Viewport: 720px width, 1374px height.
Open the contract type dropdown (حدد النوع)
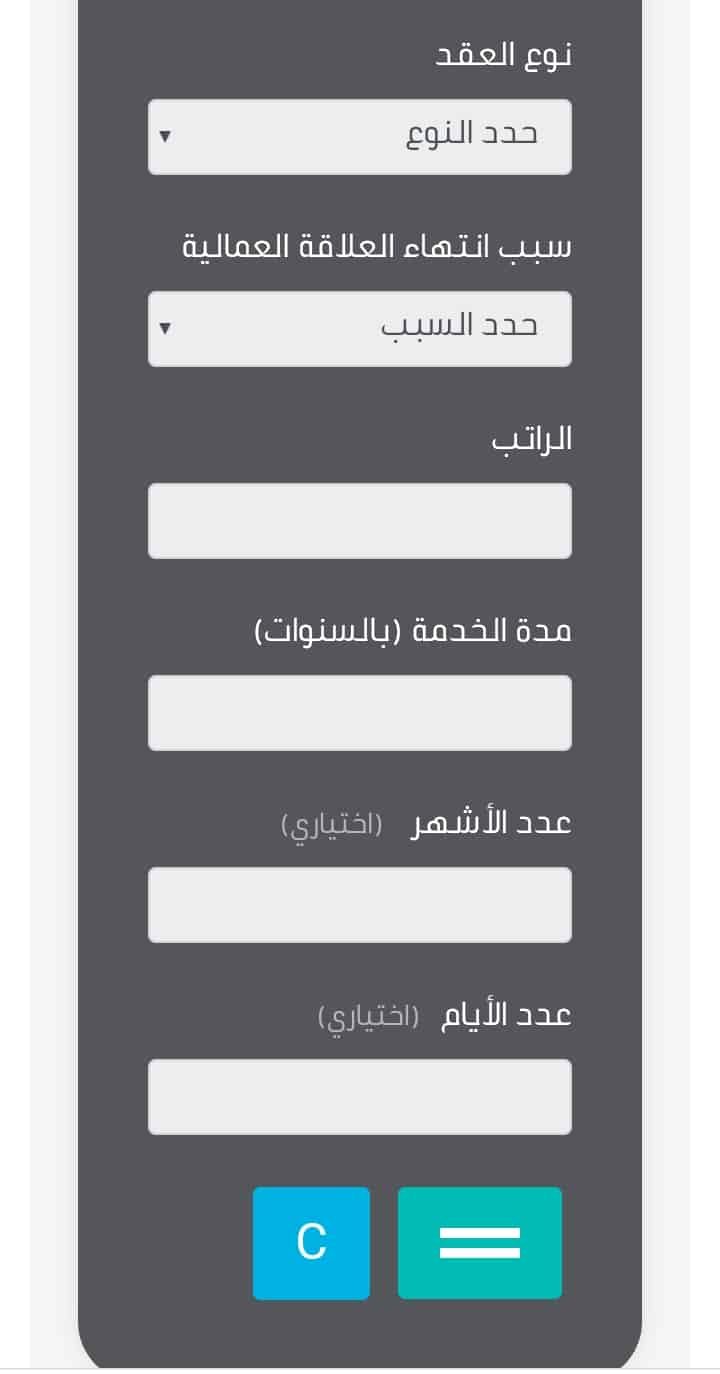pos(360,137)
